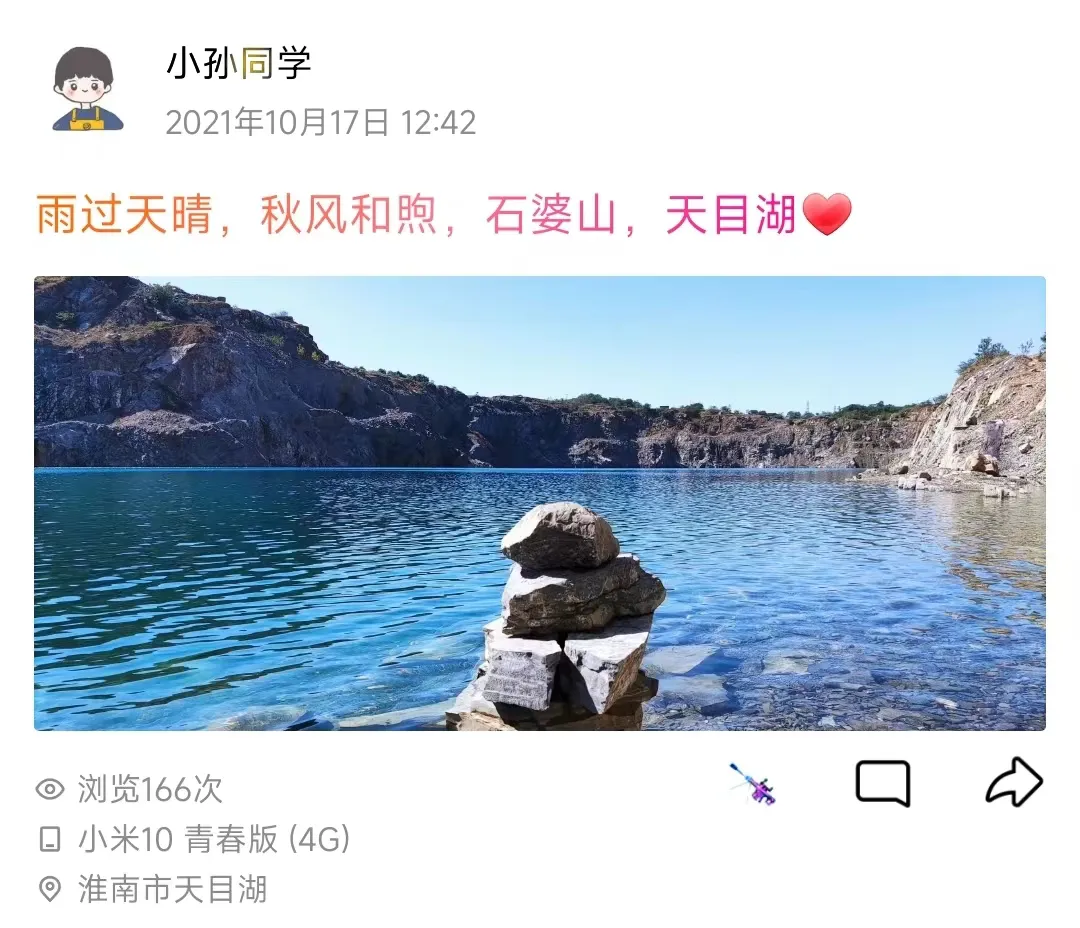Tap the username 小孙同学
Image resolution: width=1080 pixels, height=928 pixels.
[239, 64]
